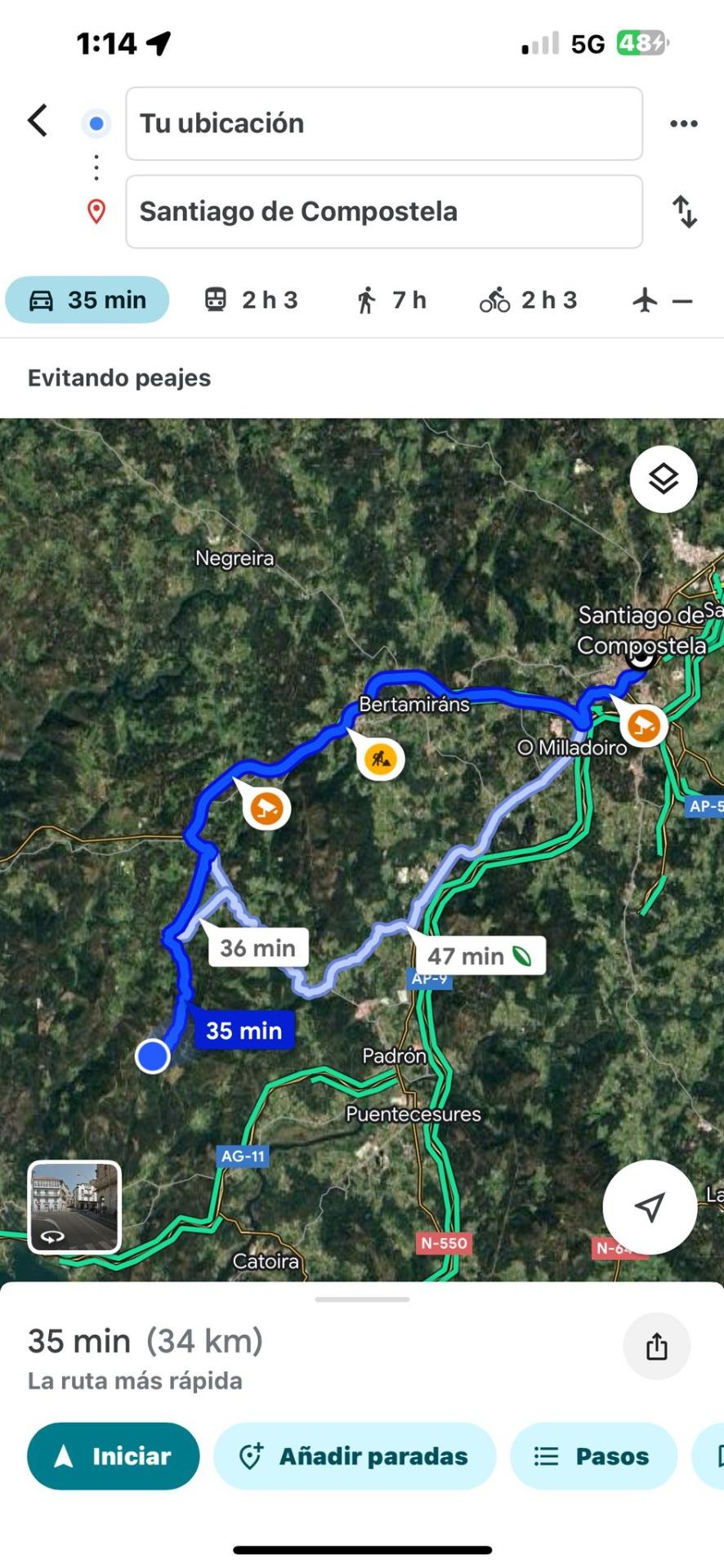Share the route directions
Viewport: 724px width, 1568px height.
(657, 1346)
